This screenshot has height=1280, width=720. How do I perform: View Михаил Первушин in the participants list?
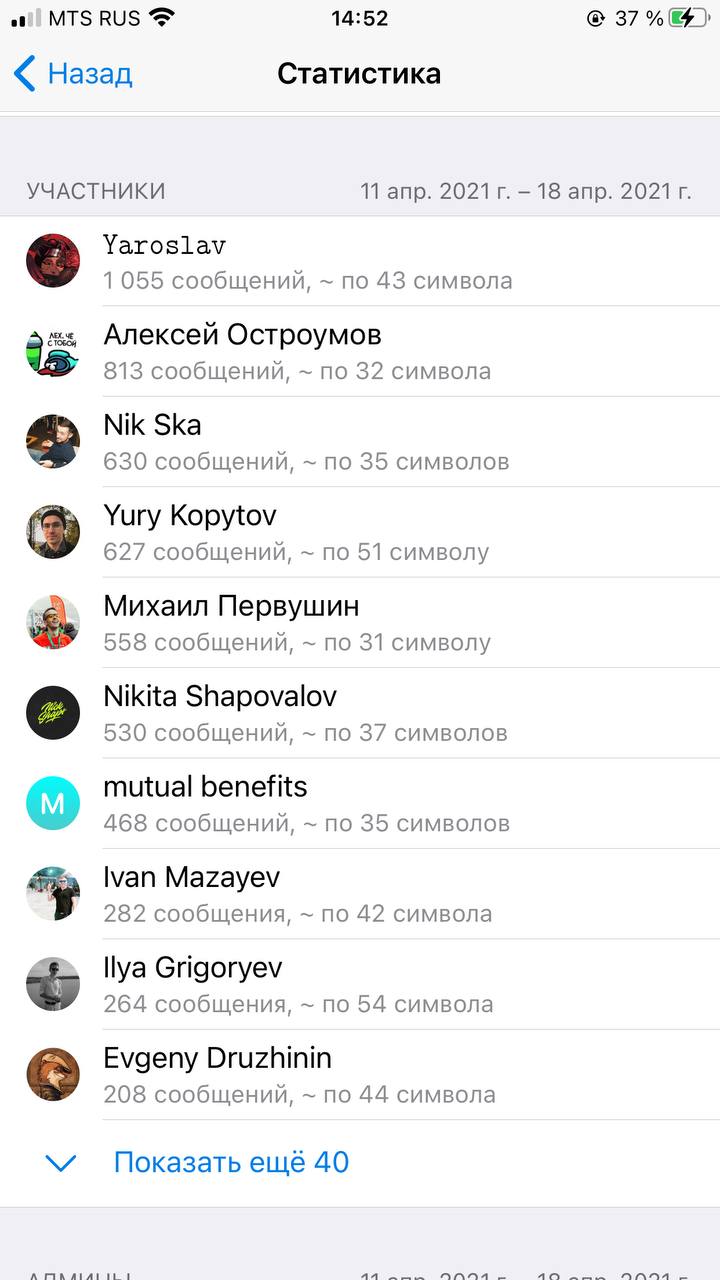(360, 623)
